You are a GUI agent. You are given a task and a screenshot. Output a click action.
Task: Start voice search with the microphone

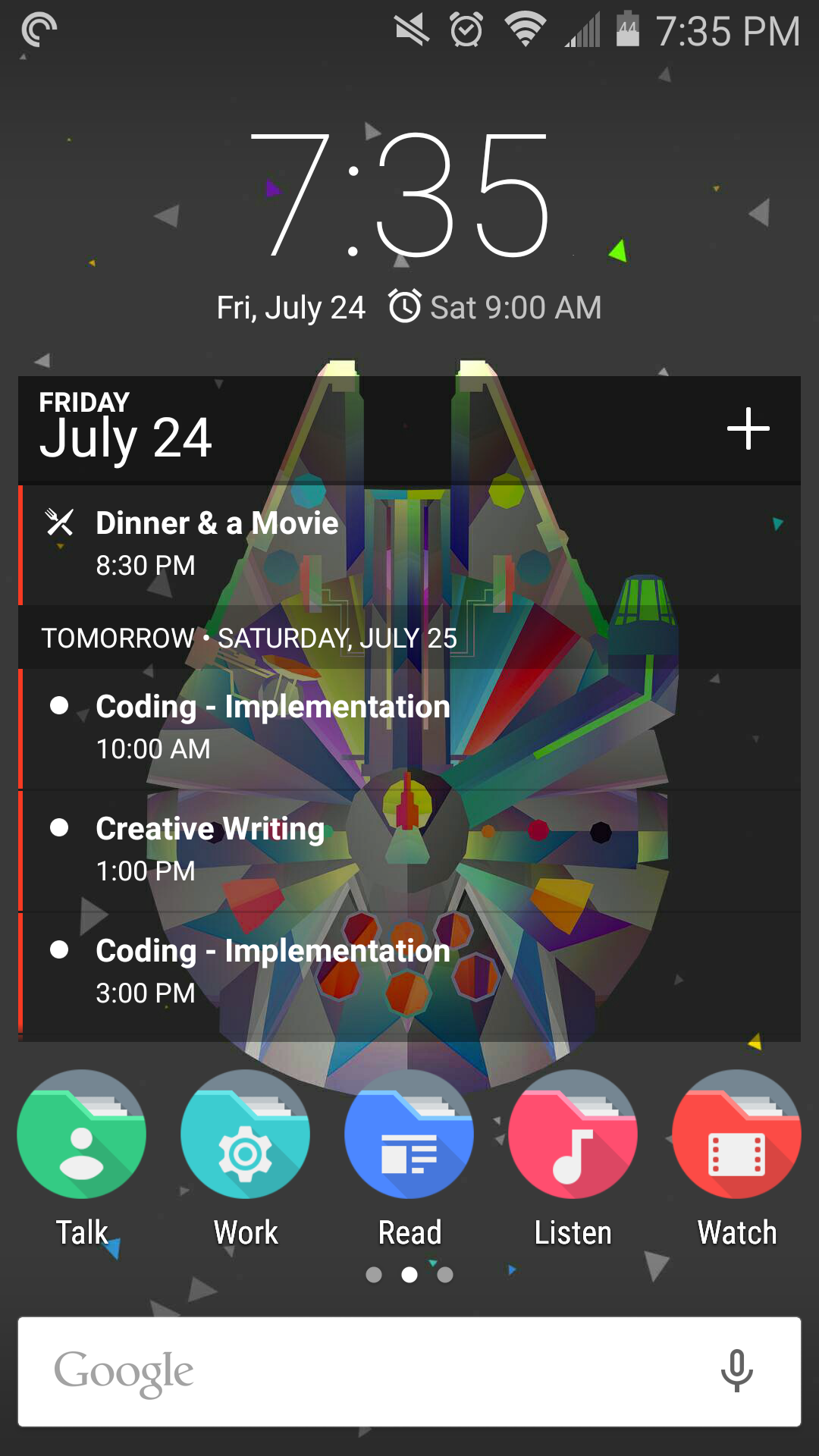(x=736, y=1372)
